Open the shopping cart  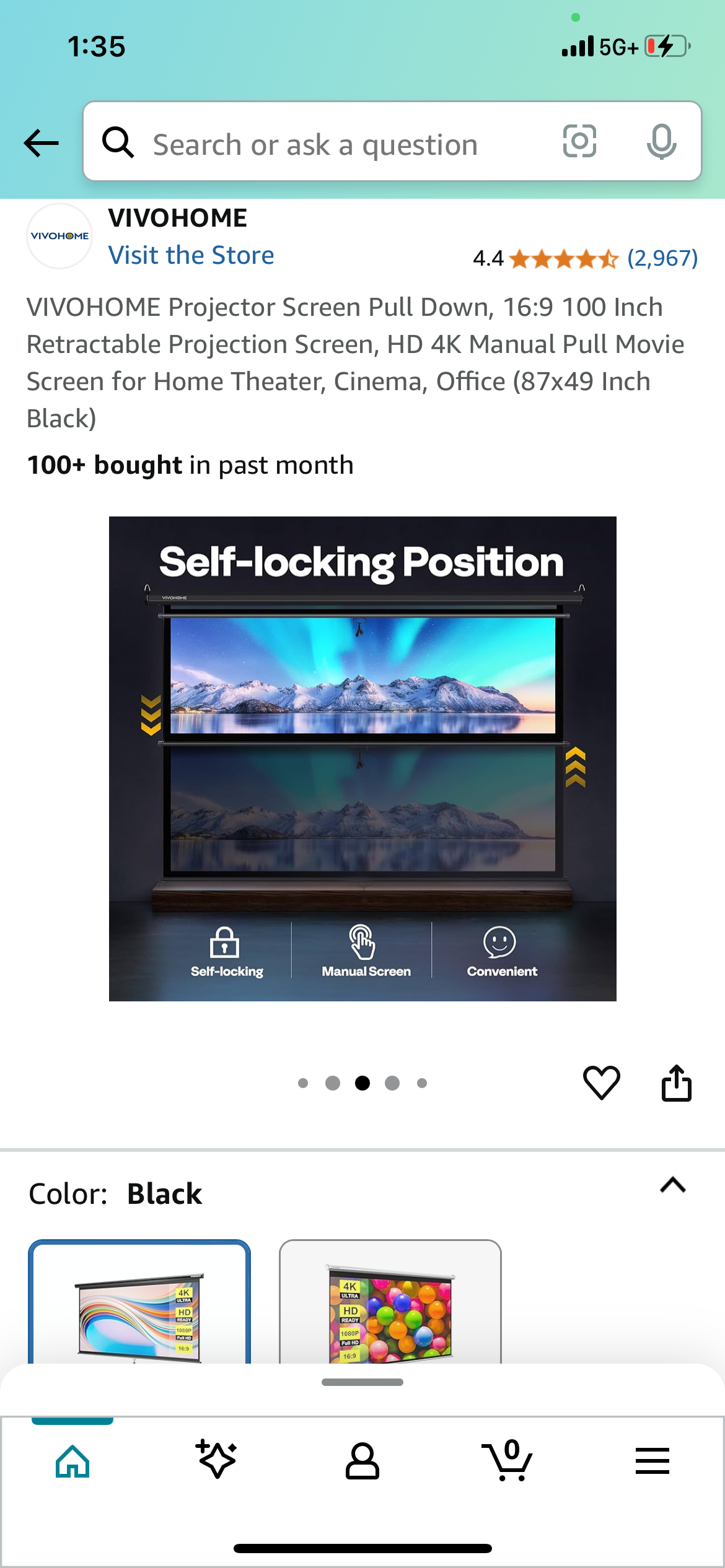[x=507, y=1461]
